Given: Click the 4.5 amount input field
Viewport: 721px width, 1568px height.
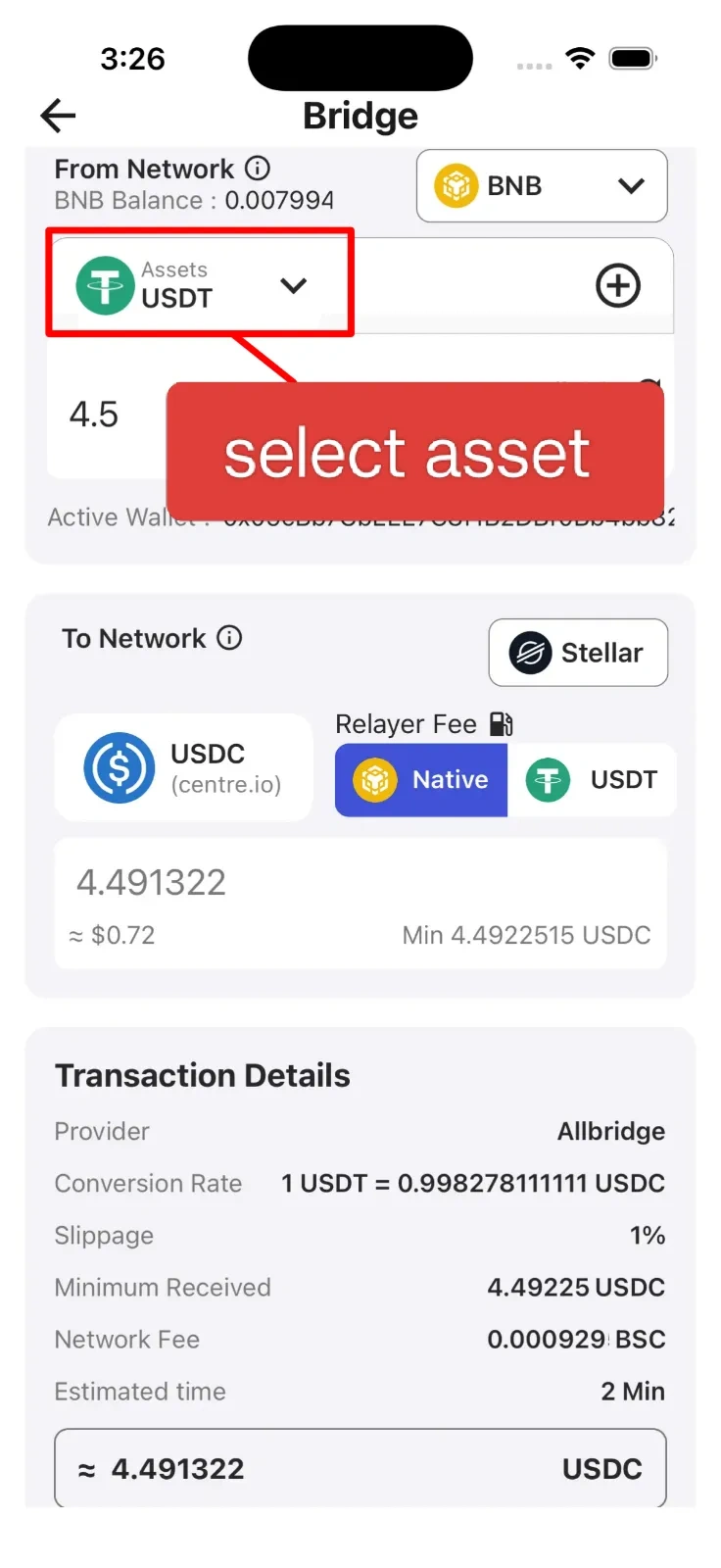Looking at the screenshot, I should pos(95,413).
